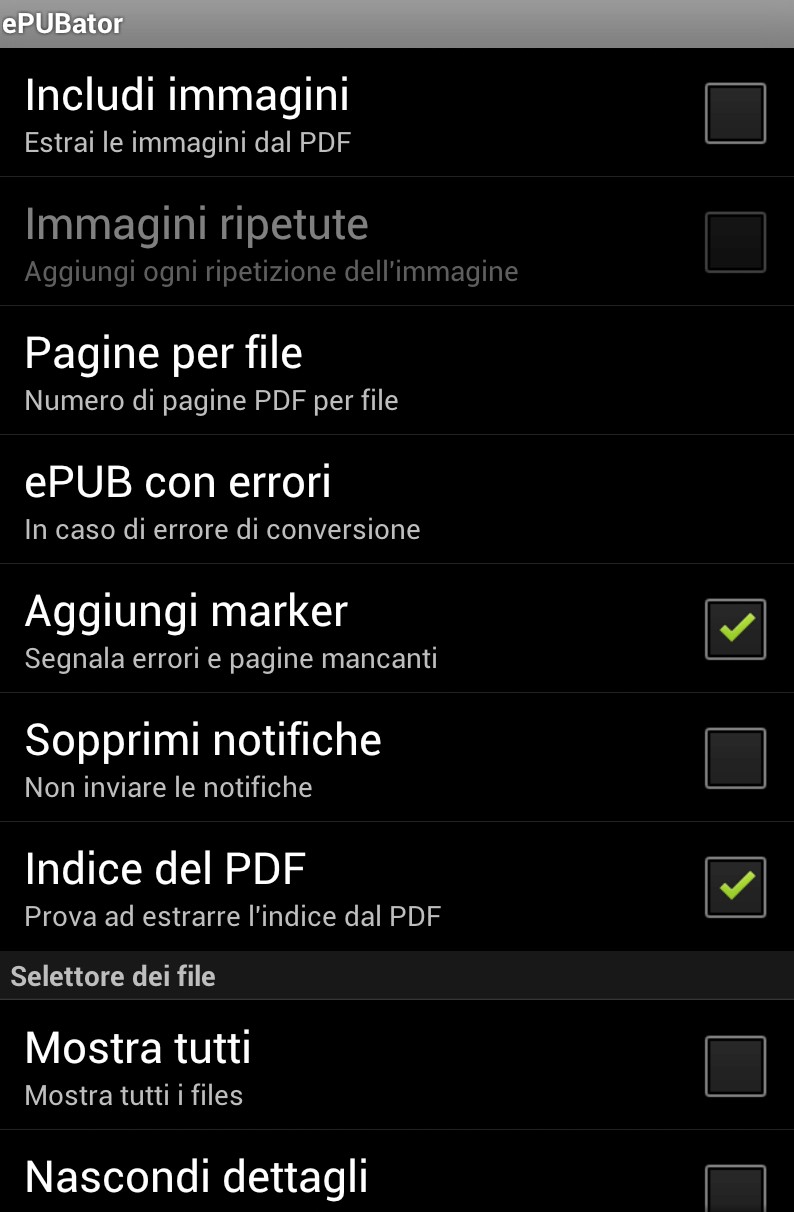Disable the Indice del PDF checkbox

[735, 887]
